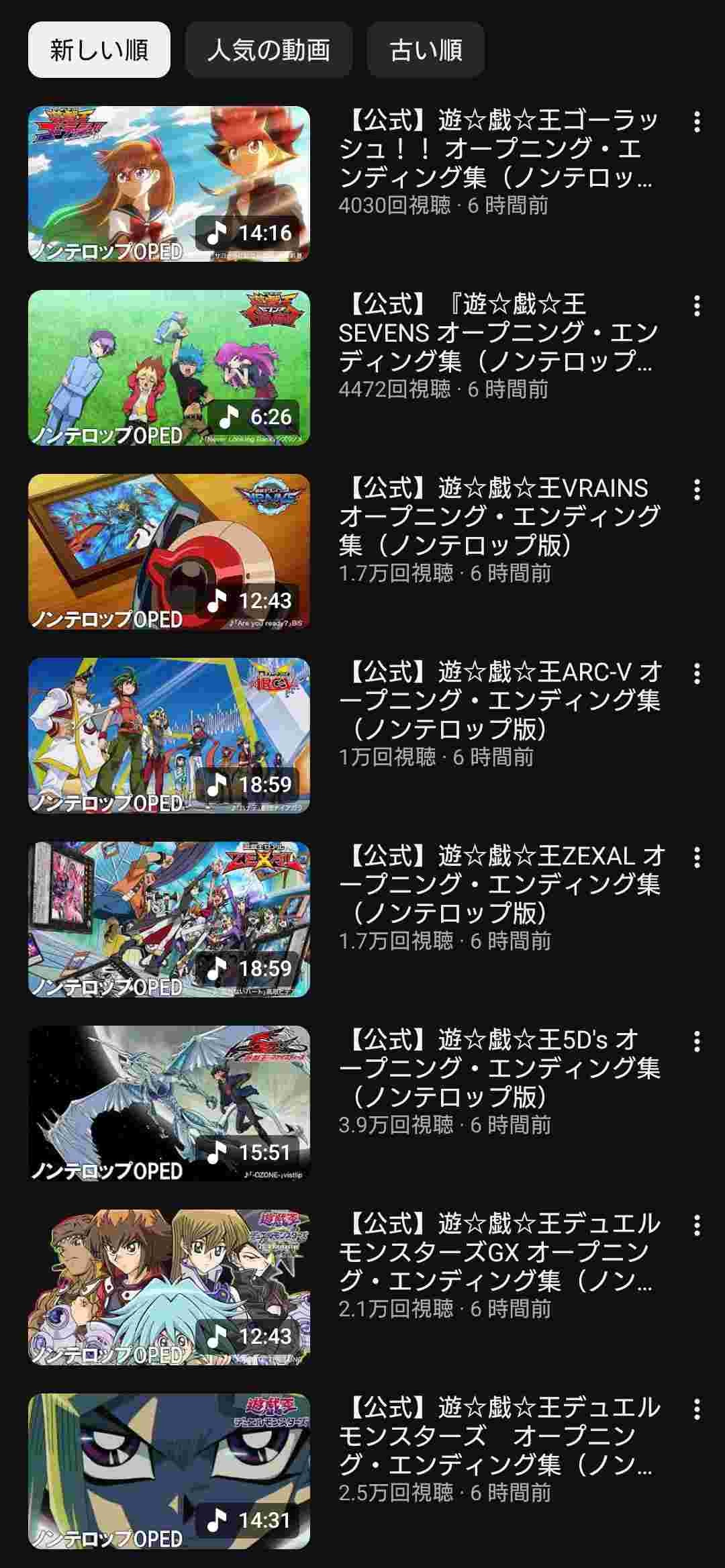Open more options for the GX video

tap(697, 1226)
